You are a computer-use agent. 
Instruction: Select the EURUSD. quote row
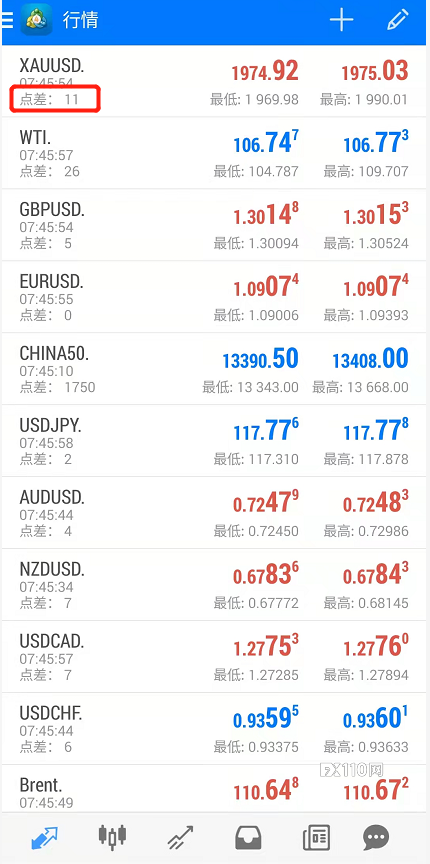pyautogui.click(x=215, y=297)
